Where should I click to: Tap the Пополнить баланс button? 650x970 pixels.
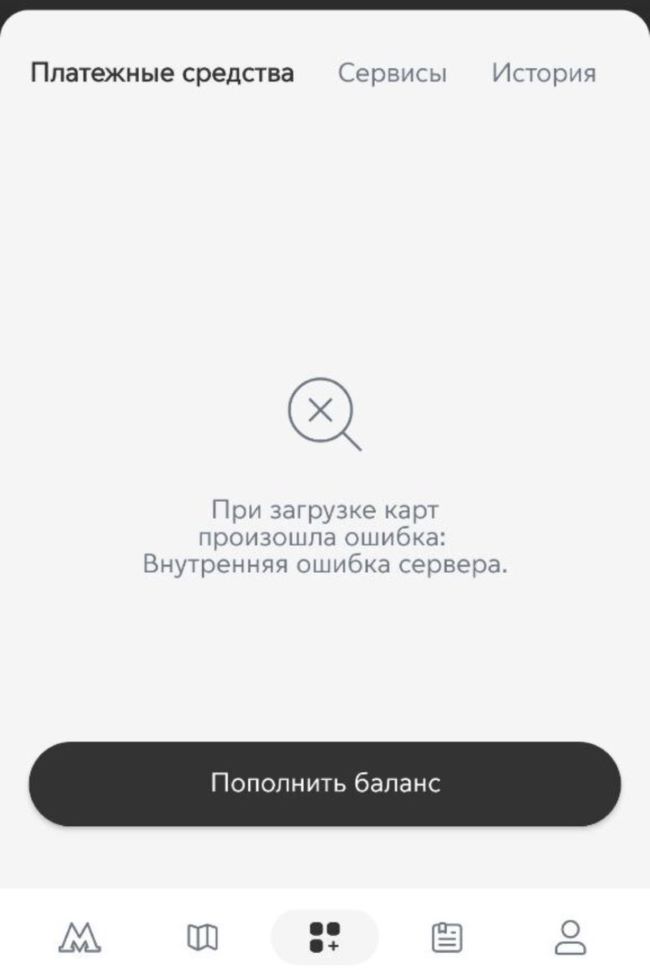[325, 783]
